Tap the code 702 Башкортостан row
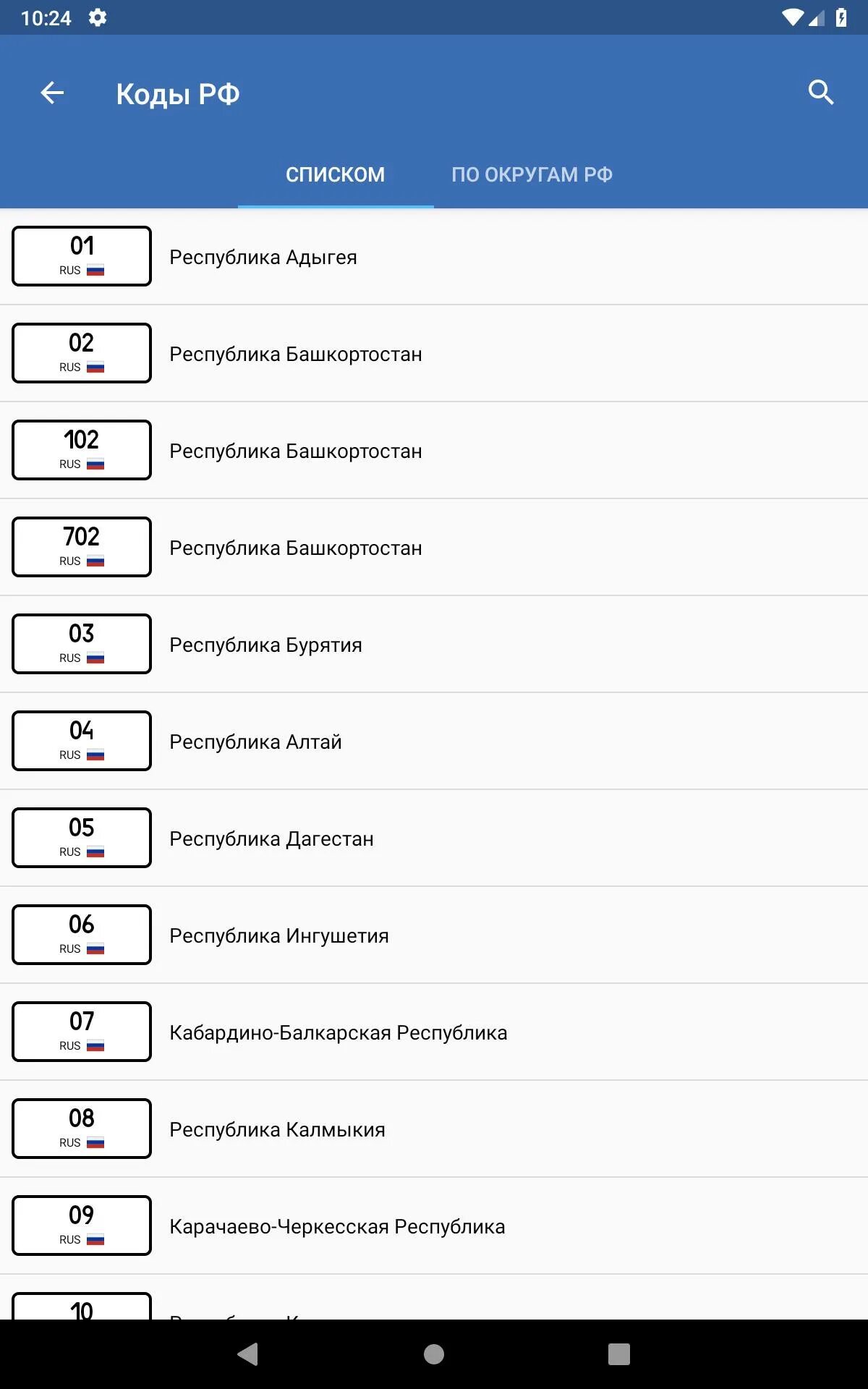This screenshot has height=1389, width=868. click(x=434, y=548)
